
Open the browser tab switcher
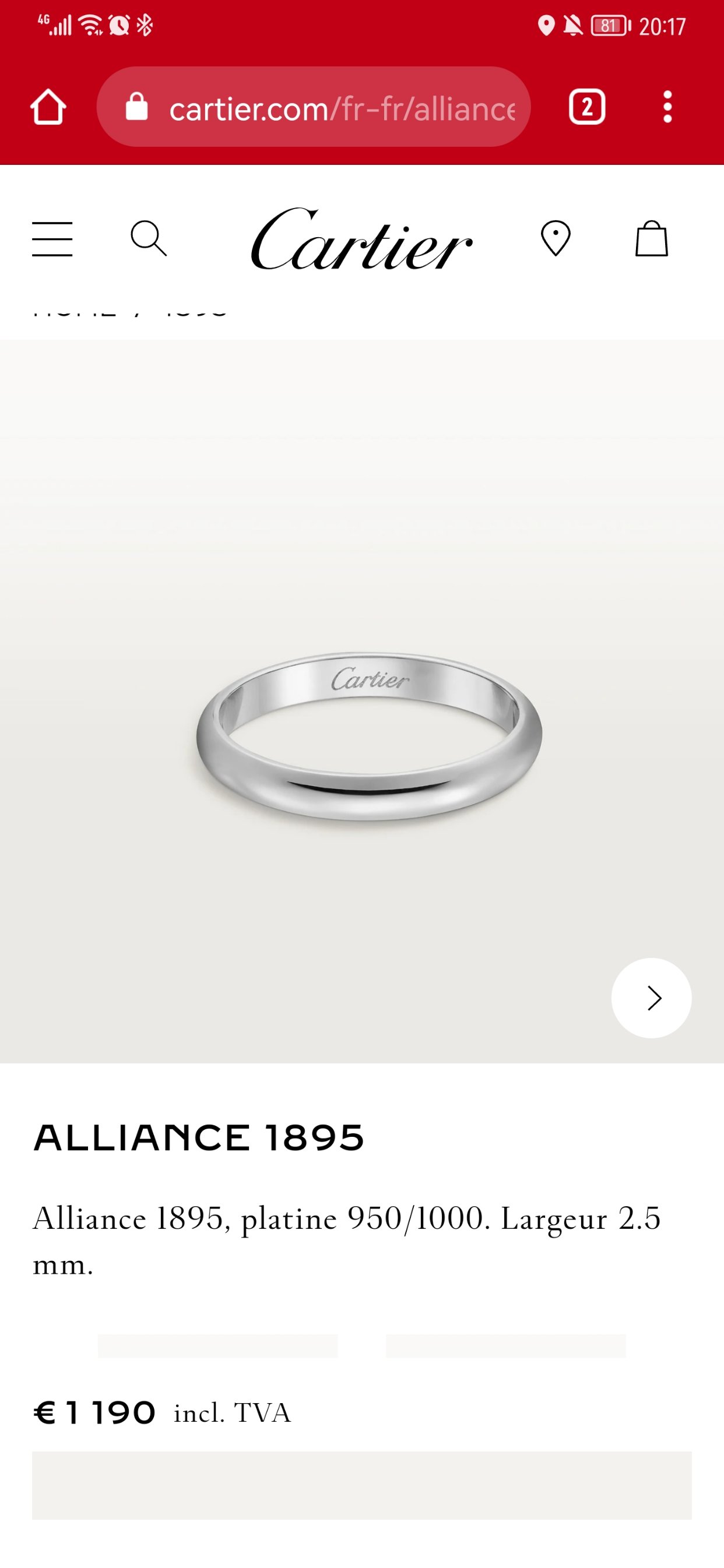[x=586, y=107]
